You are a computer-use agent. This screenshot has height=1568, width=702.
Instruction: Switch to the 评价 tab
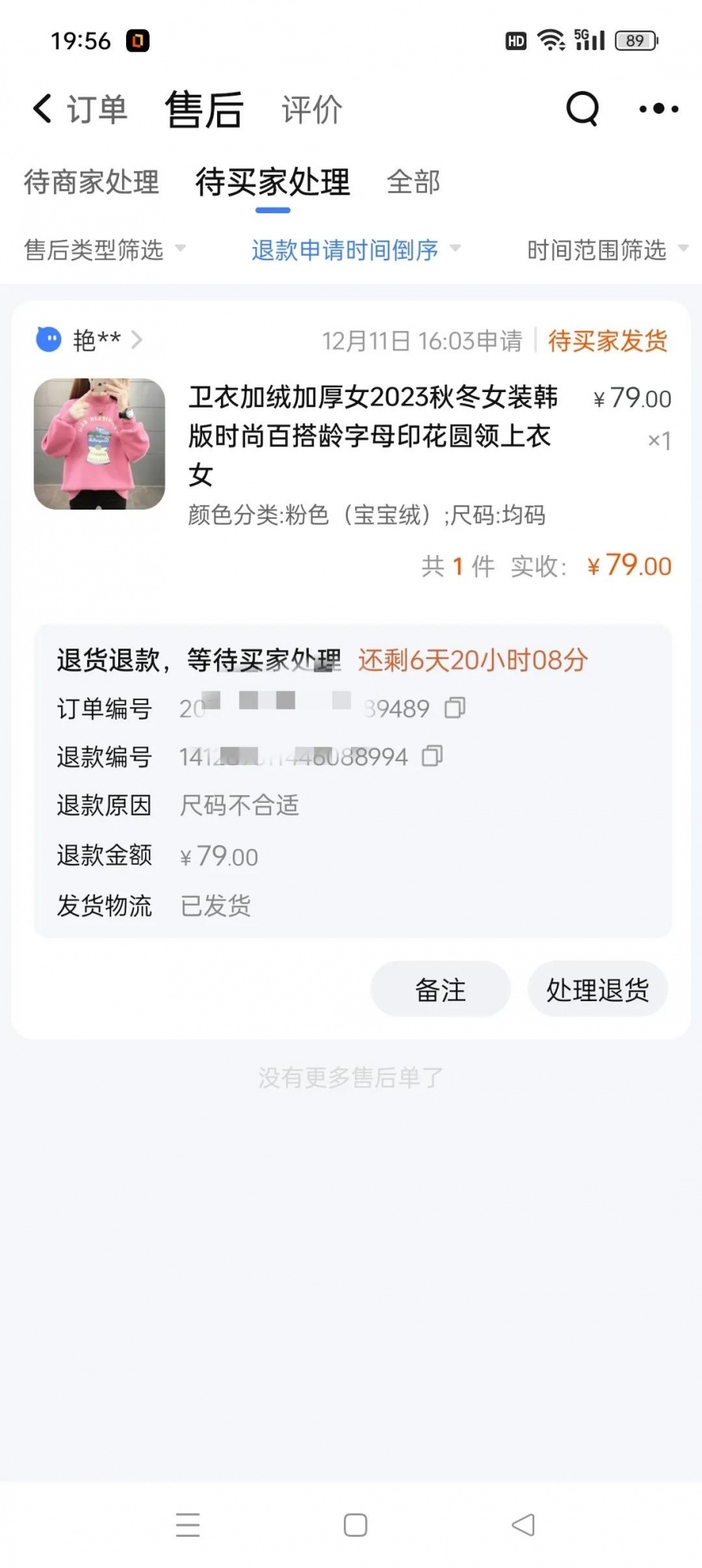[x=312, y=109]
